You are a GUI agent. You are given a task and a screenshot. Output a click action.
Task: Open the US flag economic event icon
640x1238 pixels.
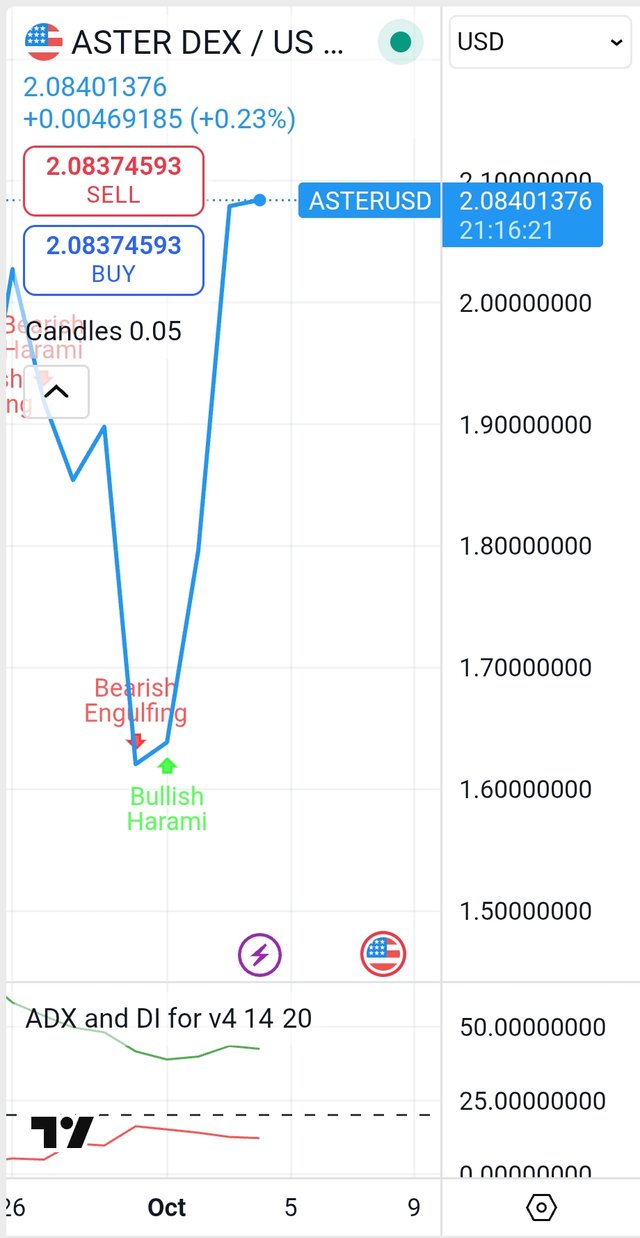[383, 955]
